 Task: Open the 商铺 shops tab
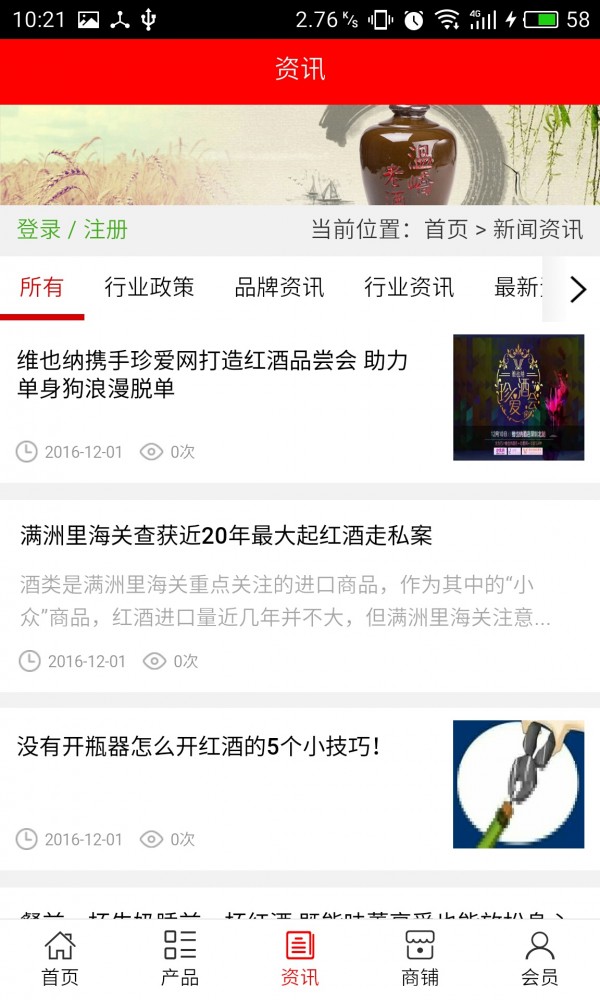click(420, 958)
